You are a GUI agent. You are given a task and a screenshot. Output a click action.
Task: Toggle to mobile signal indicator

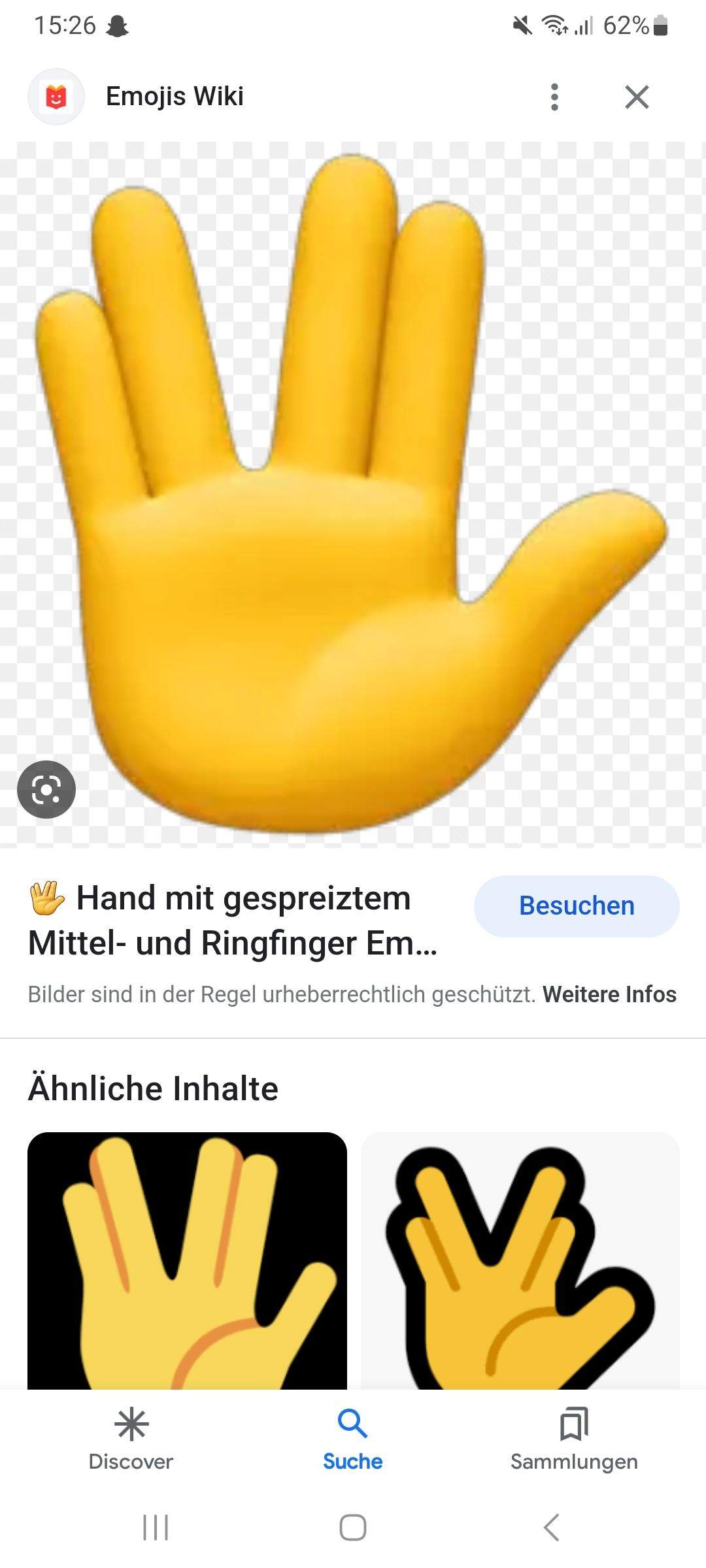[584, 26]
